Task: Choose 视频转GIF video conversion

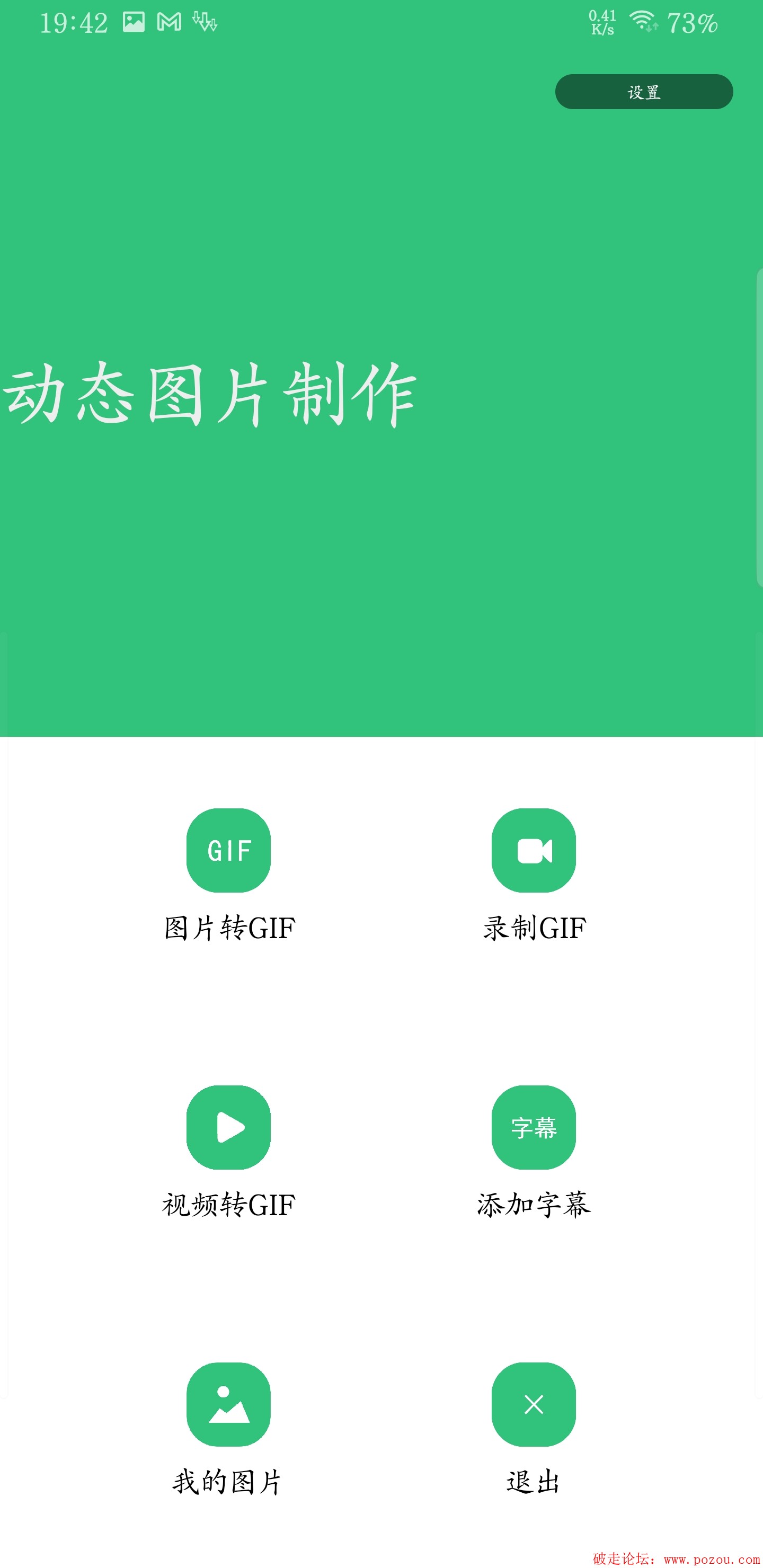Action: [228, 1127]
